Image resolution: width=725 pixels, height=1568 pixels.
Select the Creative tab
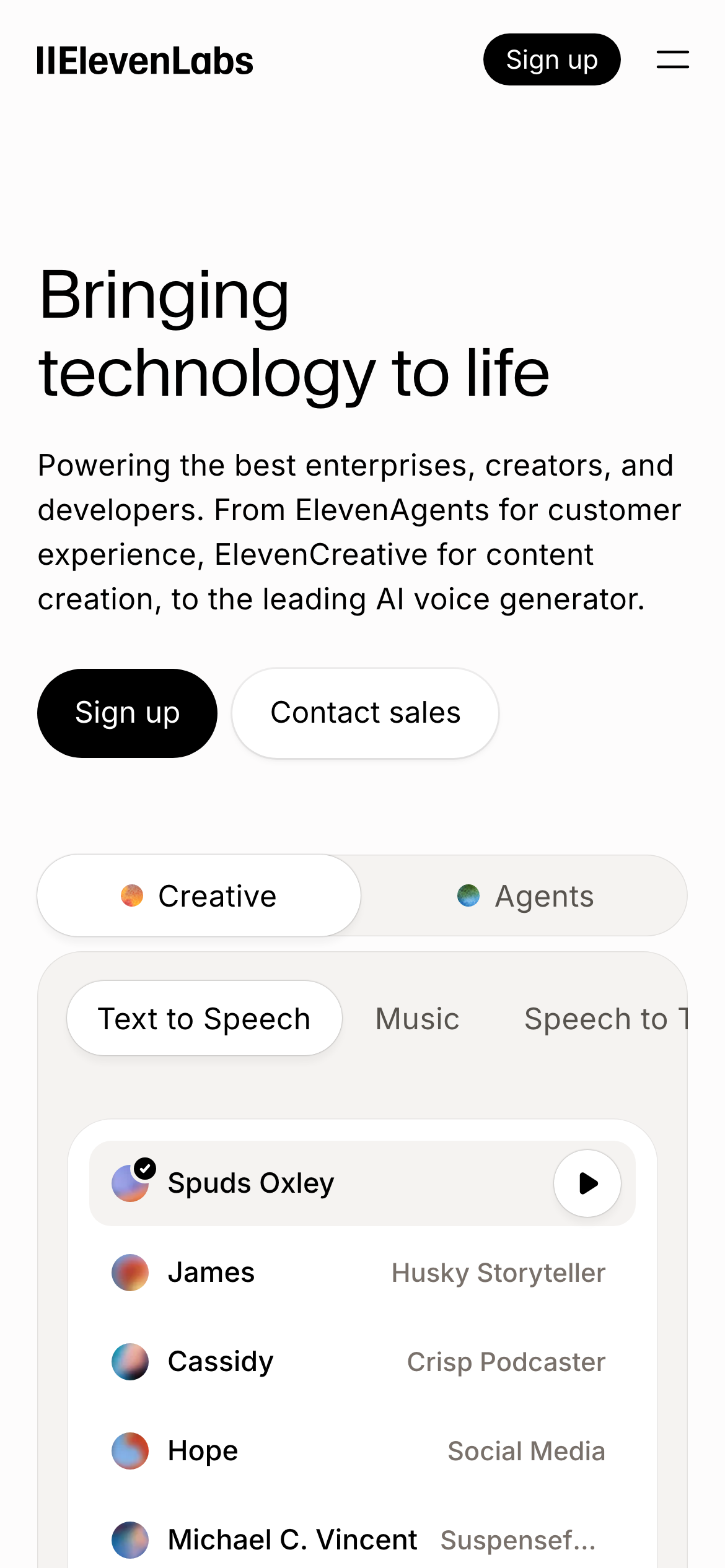click(199, 895)
